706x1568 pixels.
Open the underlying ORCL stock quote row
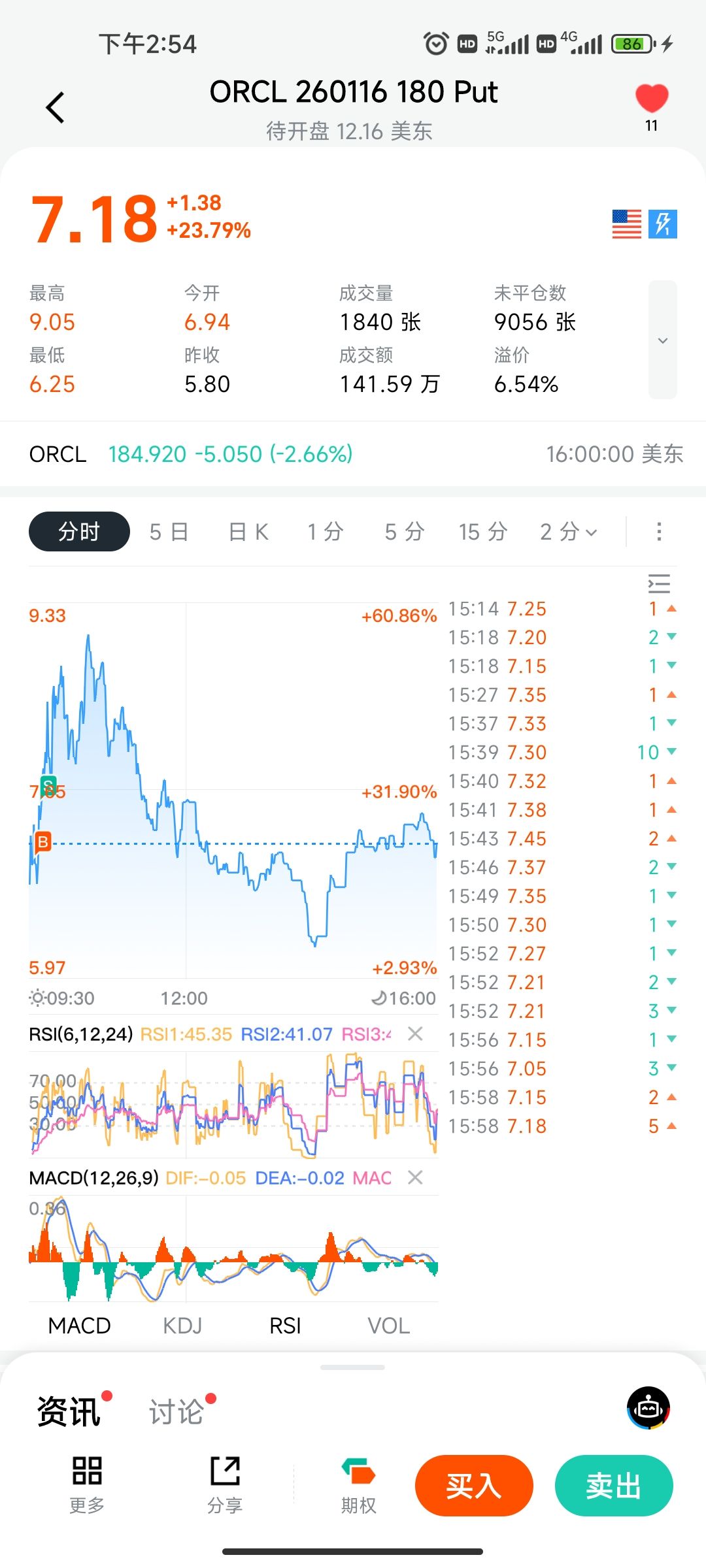tap(353, 454)
